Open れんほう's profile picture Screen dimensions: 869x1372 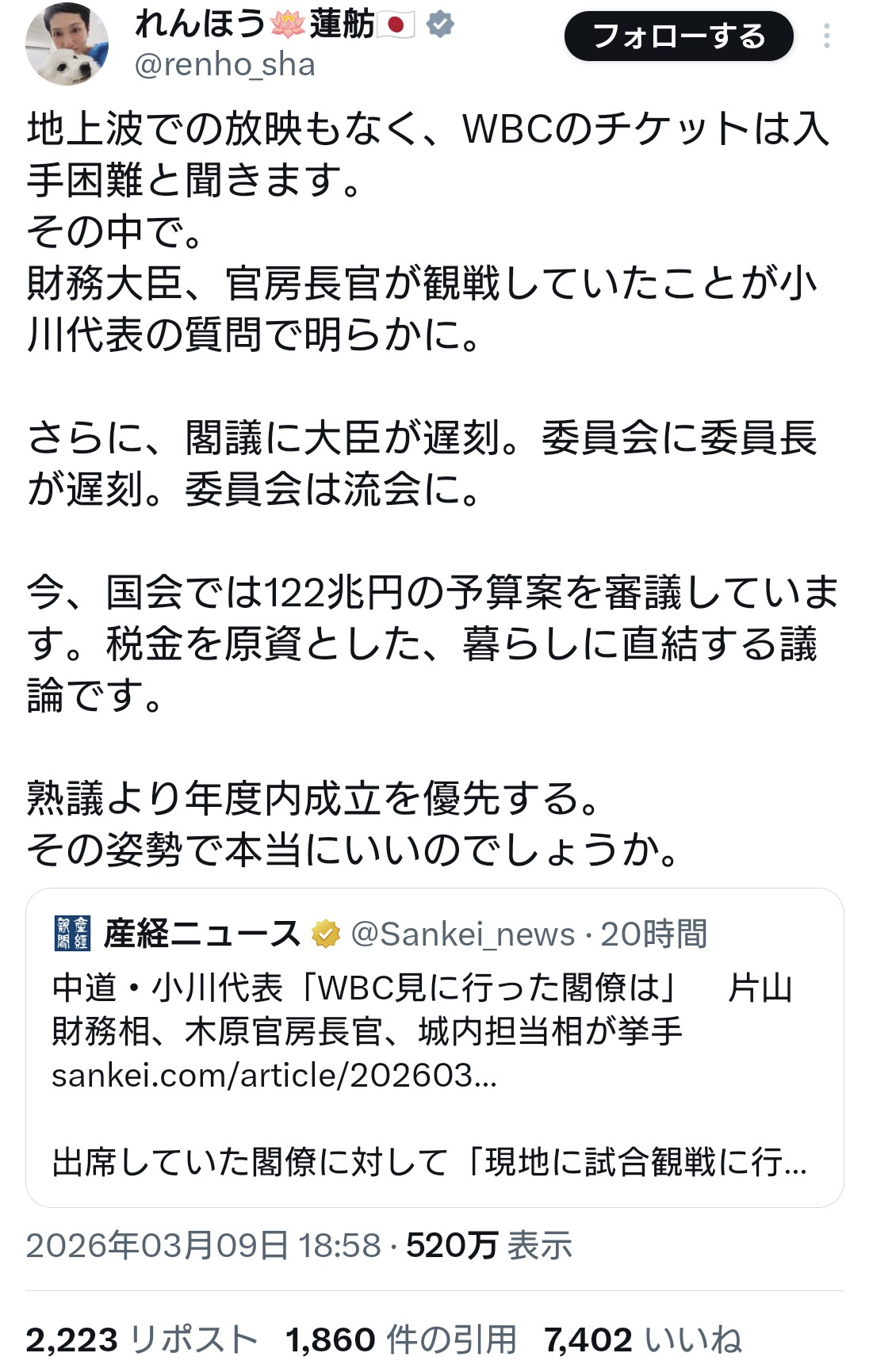click(x=67, y=44)
